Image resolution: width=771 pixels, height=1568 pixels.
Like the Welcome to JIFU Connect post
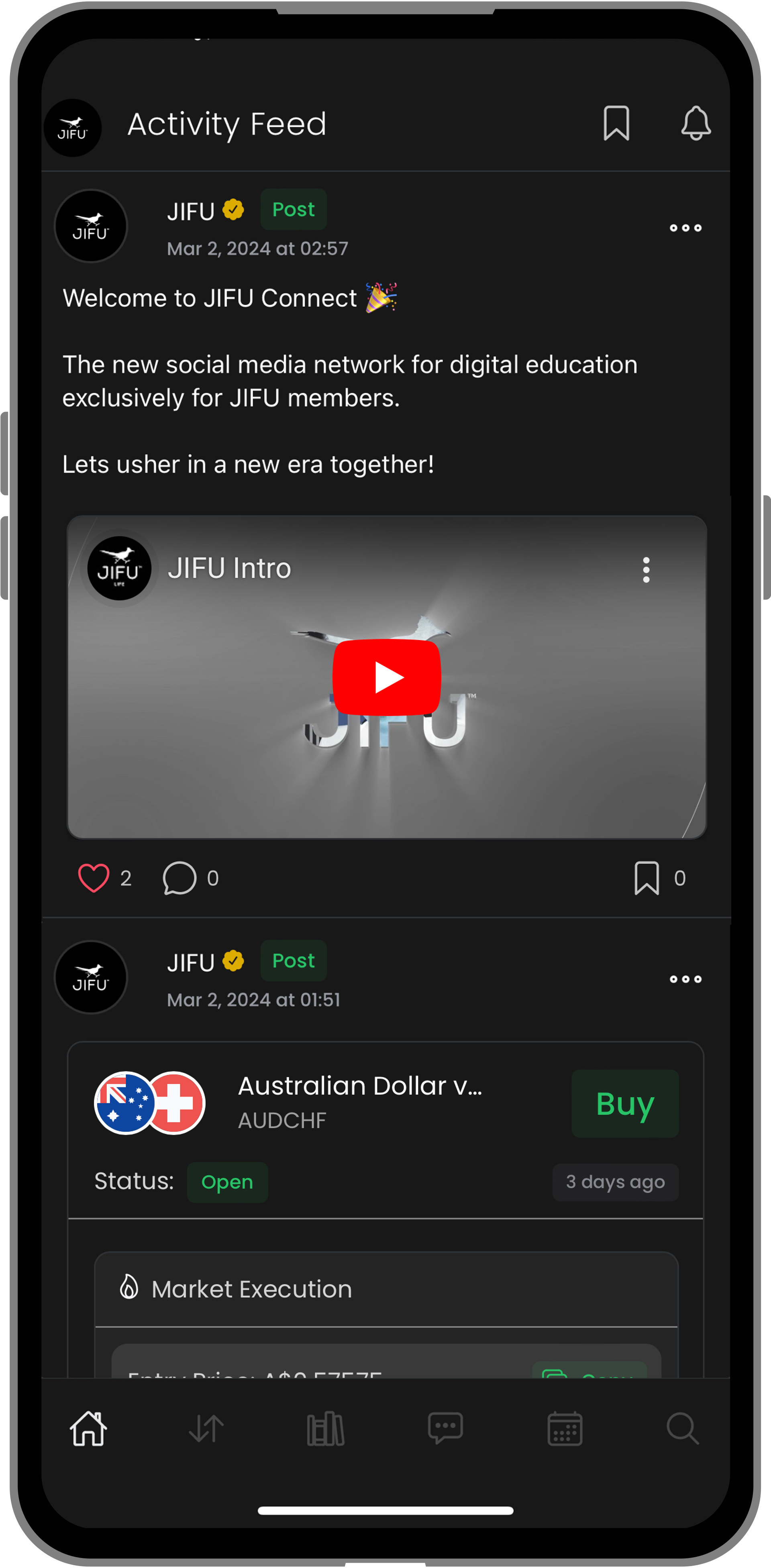(x=94, y=878)
